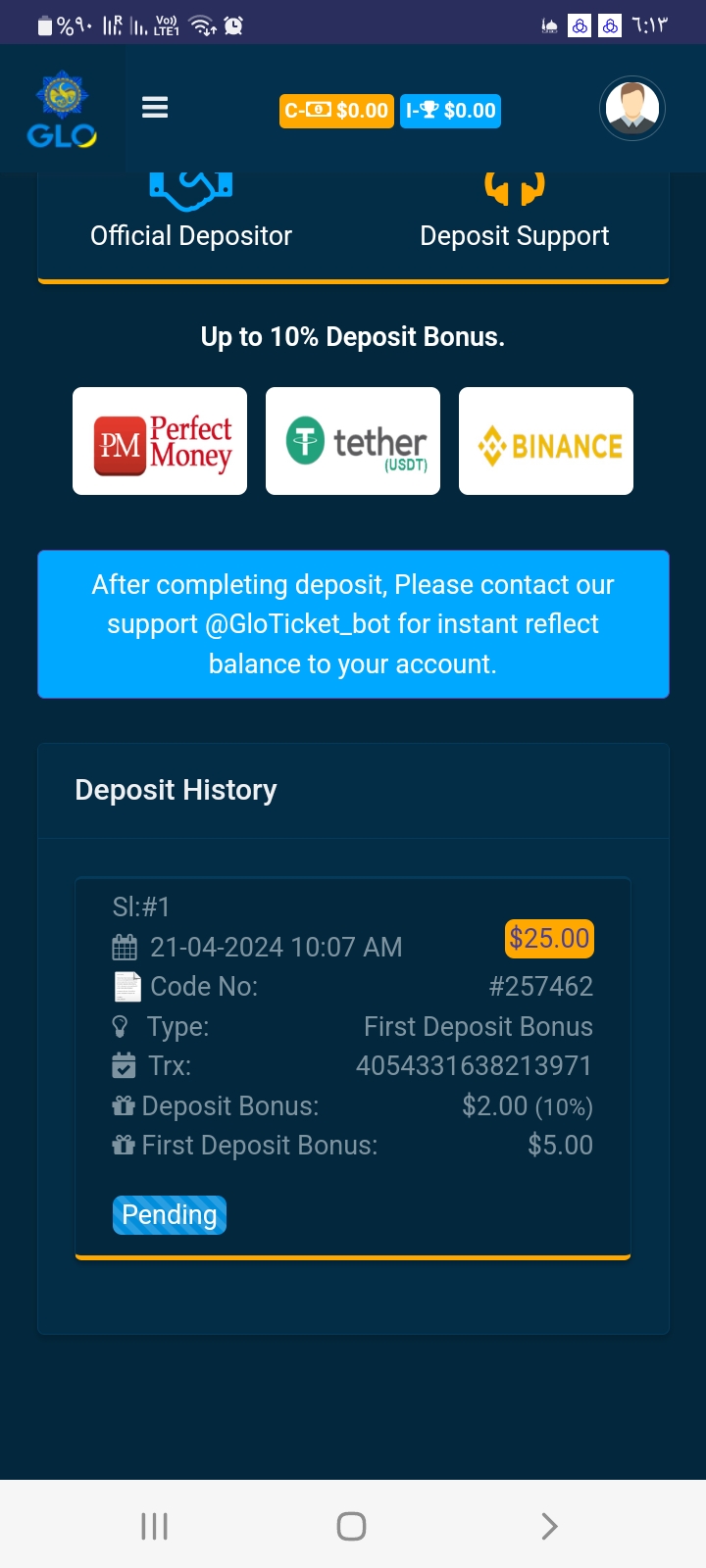Open the hamburger drawer menu
This screenshot has width=706, height=1568.
(x=155, y=108)
